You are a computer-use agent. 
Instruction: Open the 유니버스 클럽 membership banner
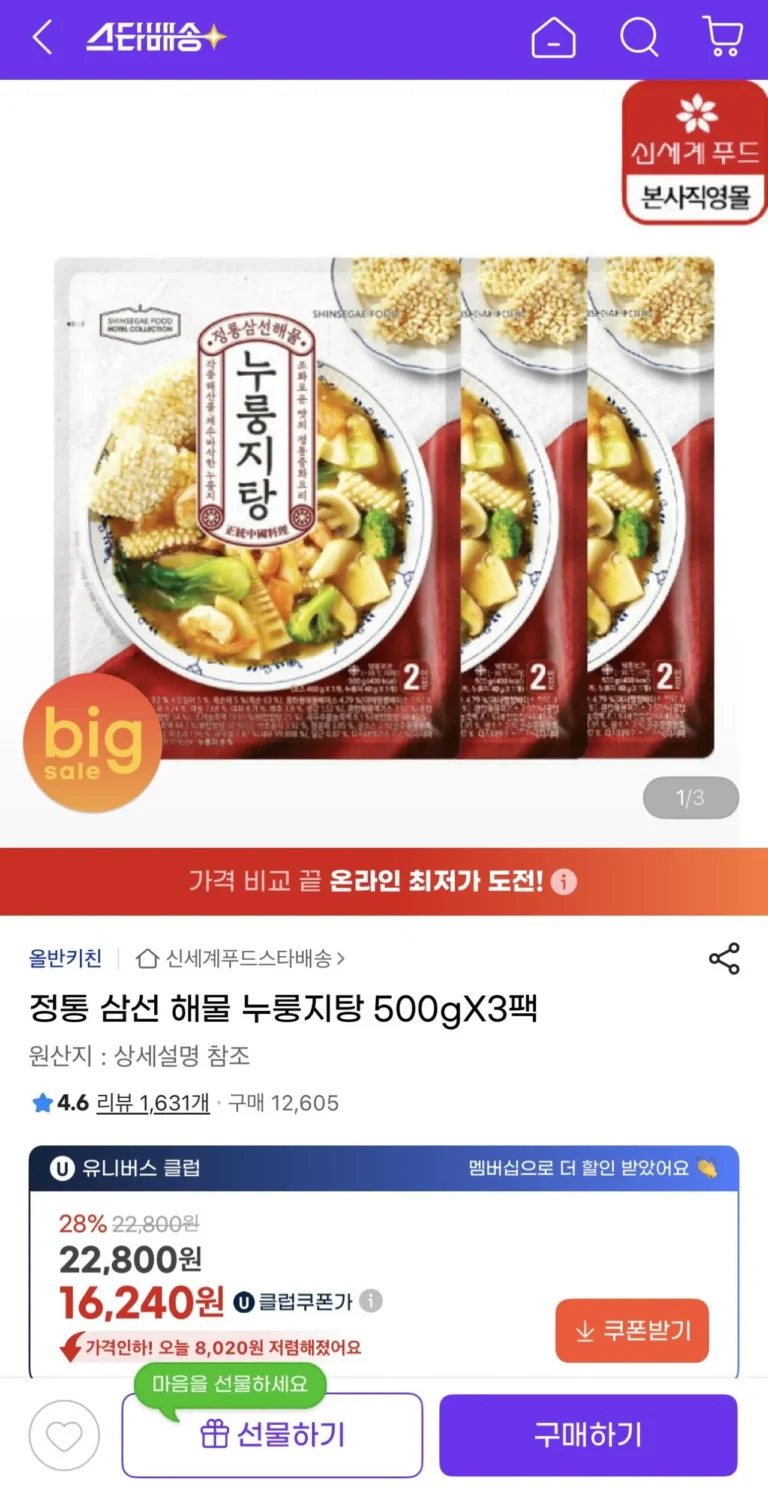point(384,1168)
